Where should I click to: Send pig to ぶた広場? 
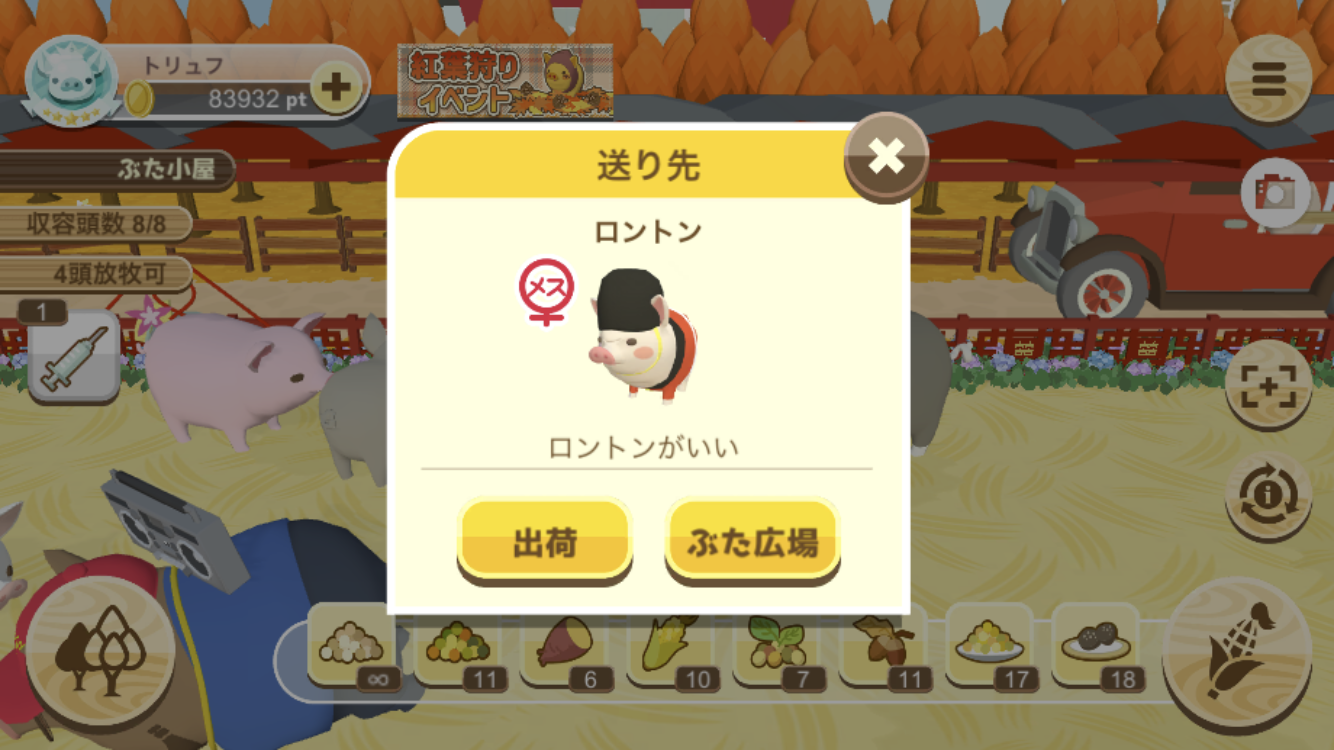(x=752, y=541)
